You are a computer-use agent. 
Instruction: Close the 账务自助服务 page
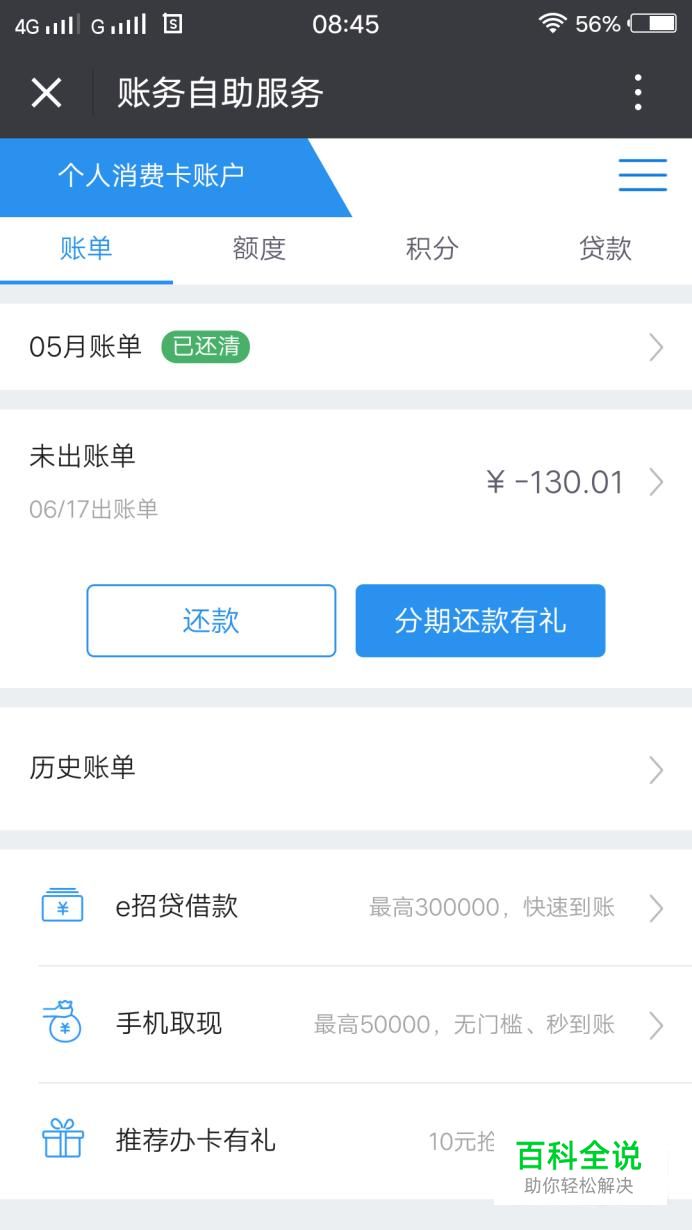[x=46, y=93]
